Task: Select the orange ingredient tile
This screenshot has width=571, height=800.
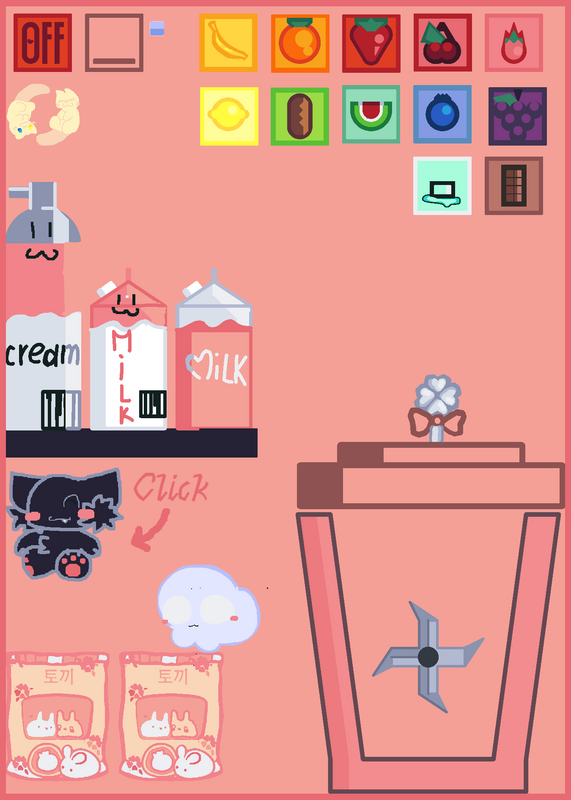Action: click(300, 43)
